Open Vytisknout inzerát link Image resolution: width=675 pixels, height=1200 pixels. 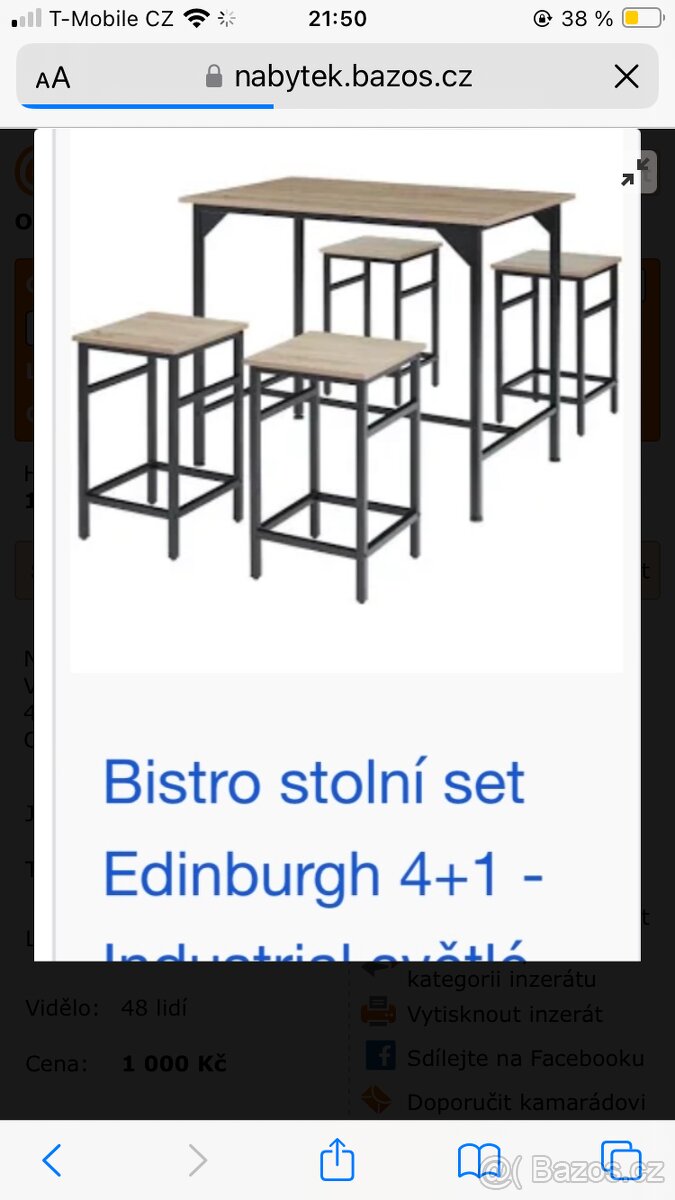coord(504,1014)
